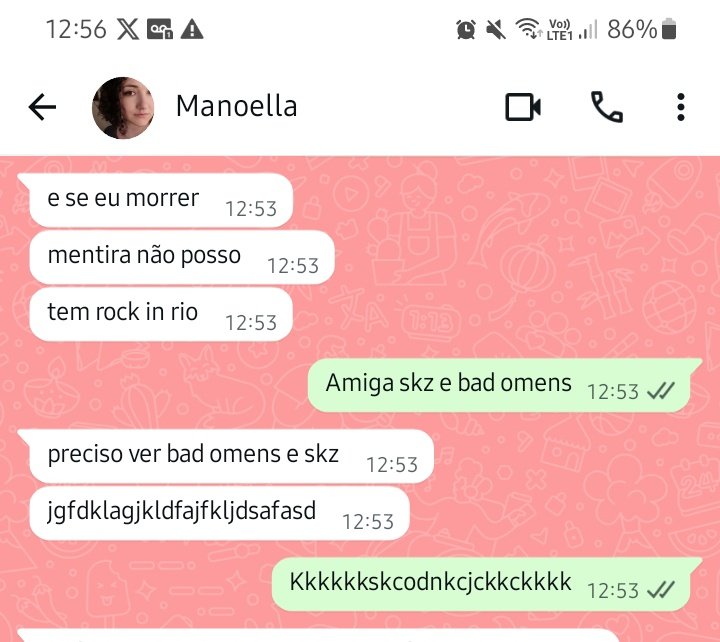This screenshot has width=720, height=642.
Task: Go back to the chat list
Action: [42, 107]
